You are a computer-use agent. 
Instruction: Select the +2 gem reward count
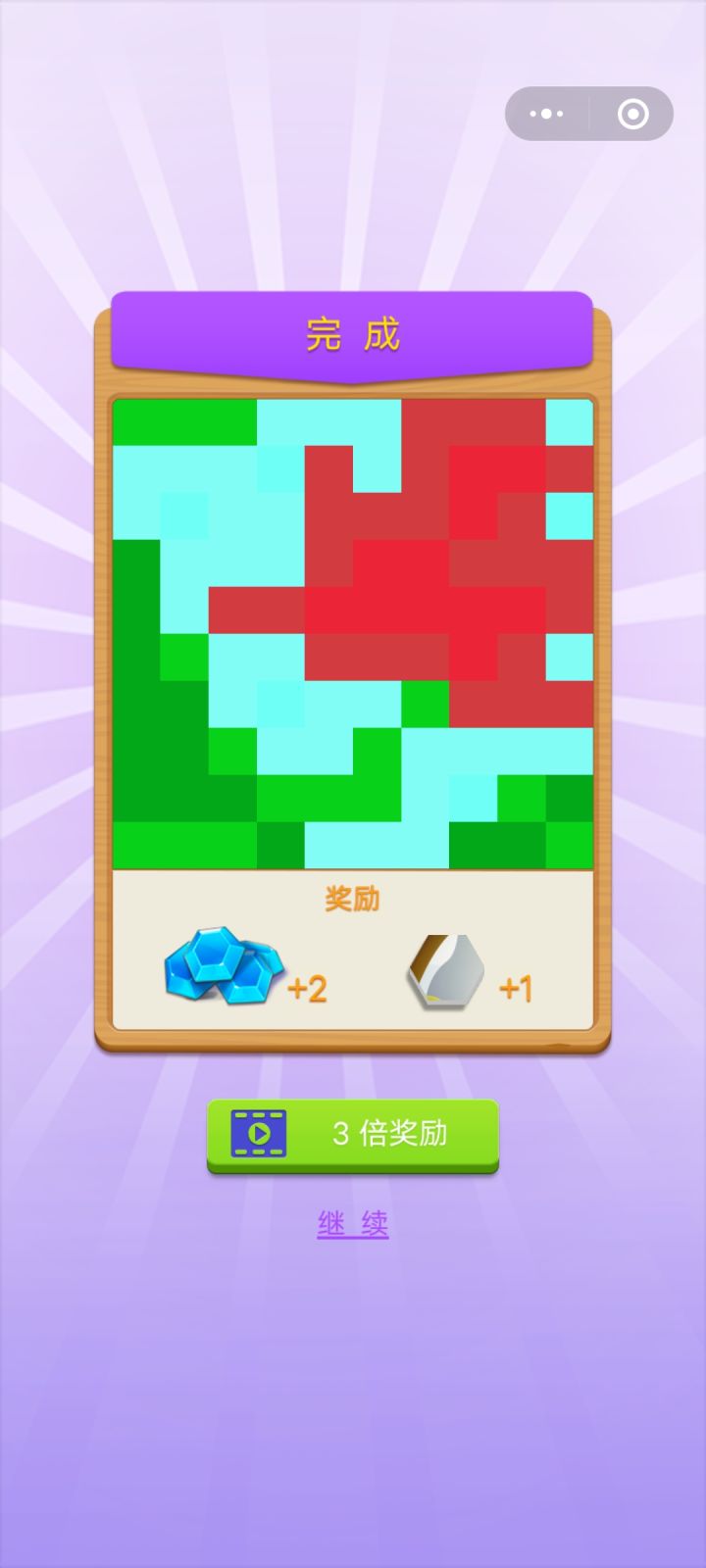pos(306,992)
